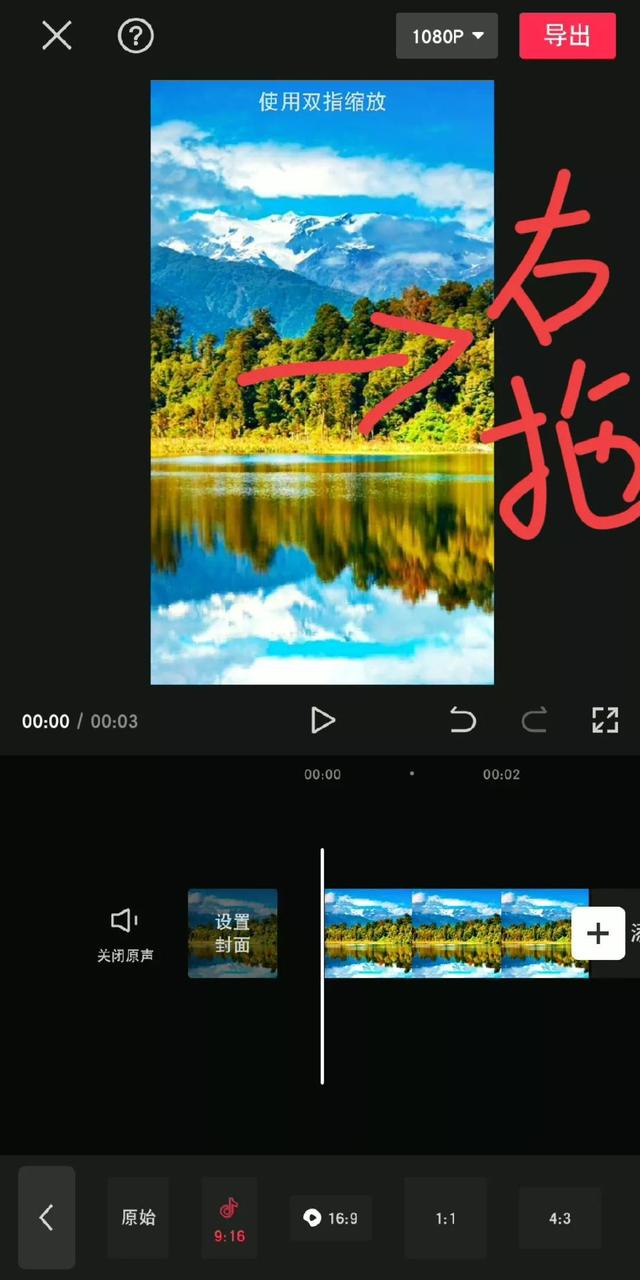Add a new clip with plus button

tap(597, 934)
